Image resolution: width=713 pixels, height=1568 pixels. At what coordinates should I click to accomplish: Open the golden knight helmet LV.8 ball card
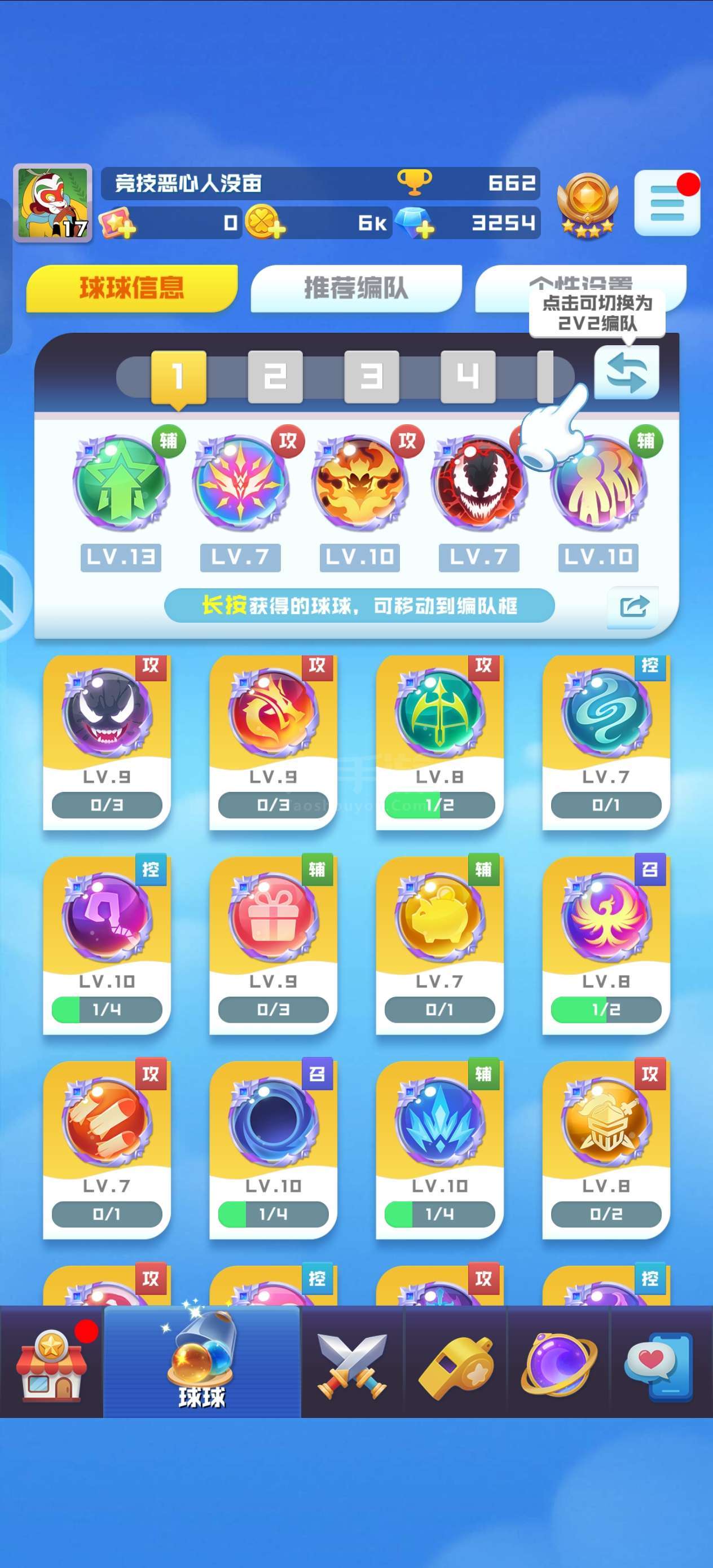pos(606,1151)
